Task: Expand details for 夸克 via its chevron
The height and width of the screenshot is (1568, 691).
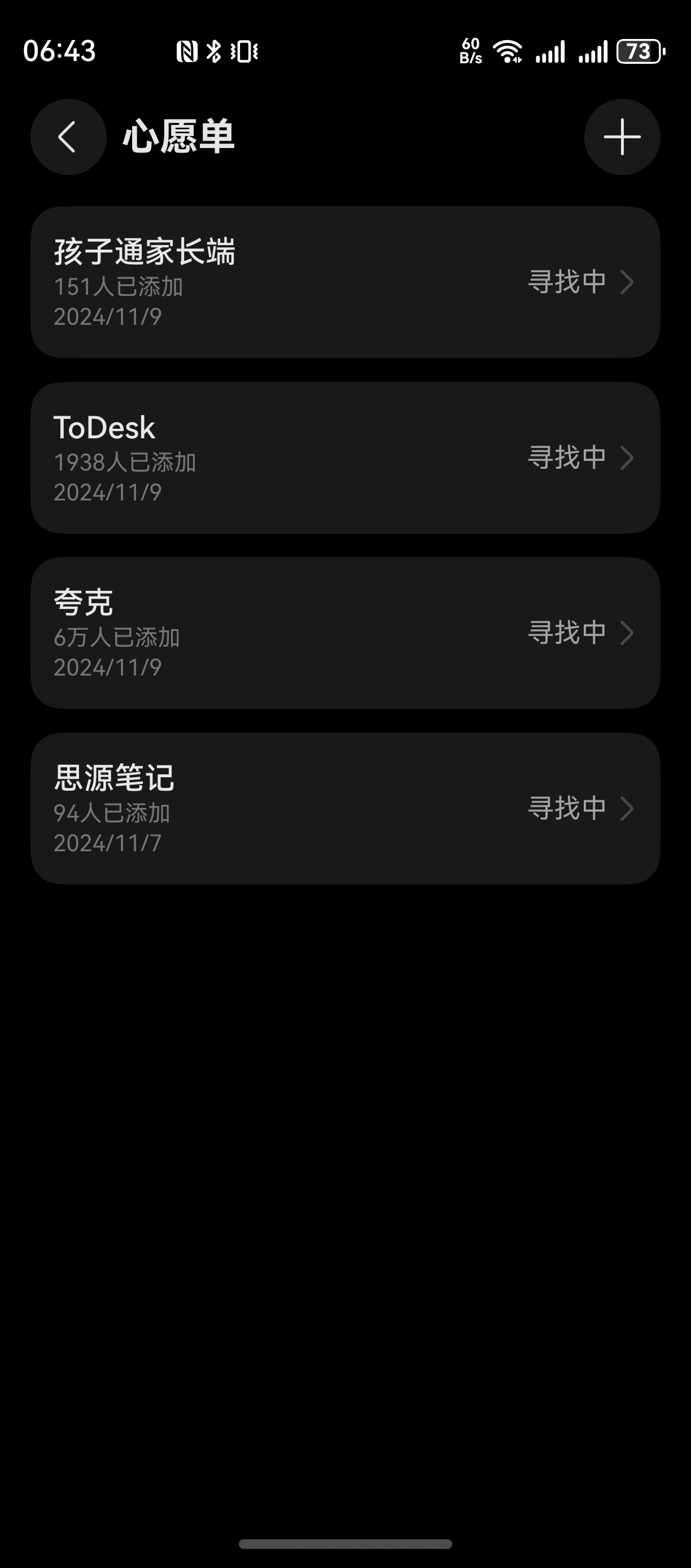Action: point(627,634)
